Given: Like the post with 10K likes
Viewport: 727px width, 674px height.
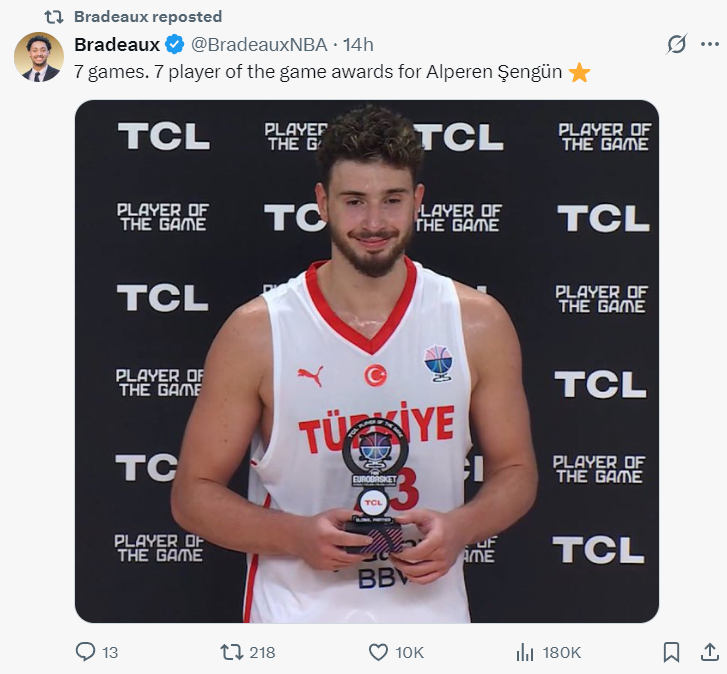Looking at the screenshot, I should 379,652.
